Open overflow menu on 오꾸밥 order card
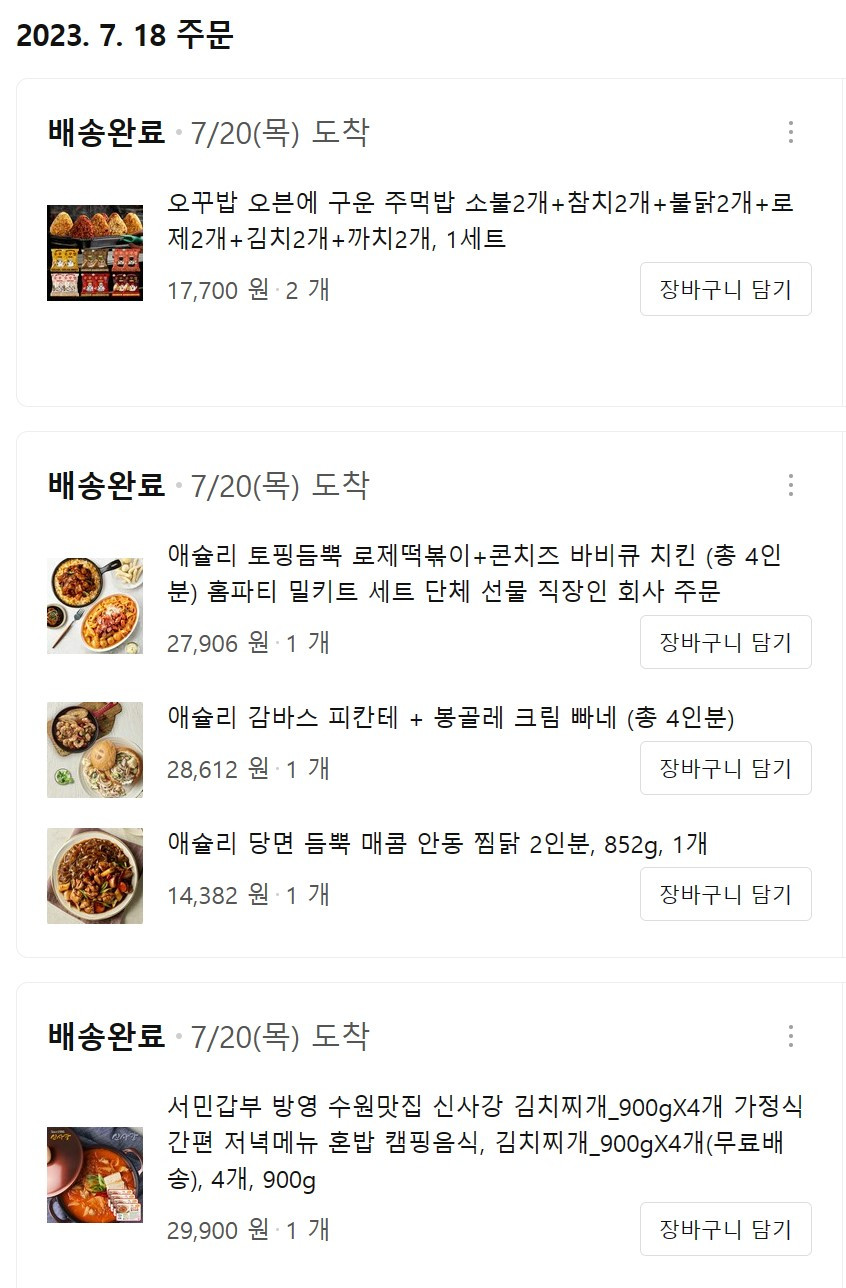Screen dimensions: 846x1288 (790, 132)
